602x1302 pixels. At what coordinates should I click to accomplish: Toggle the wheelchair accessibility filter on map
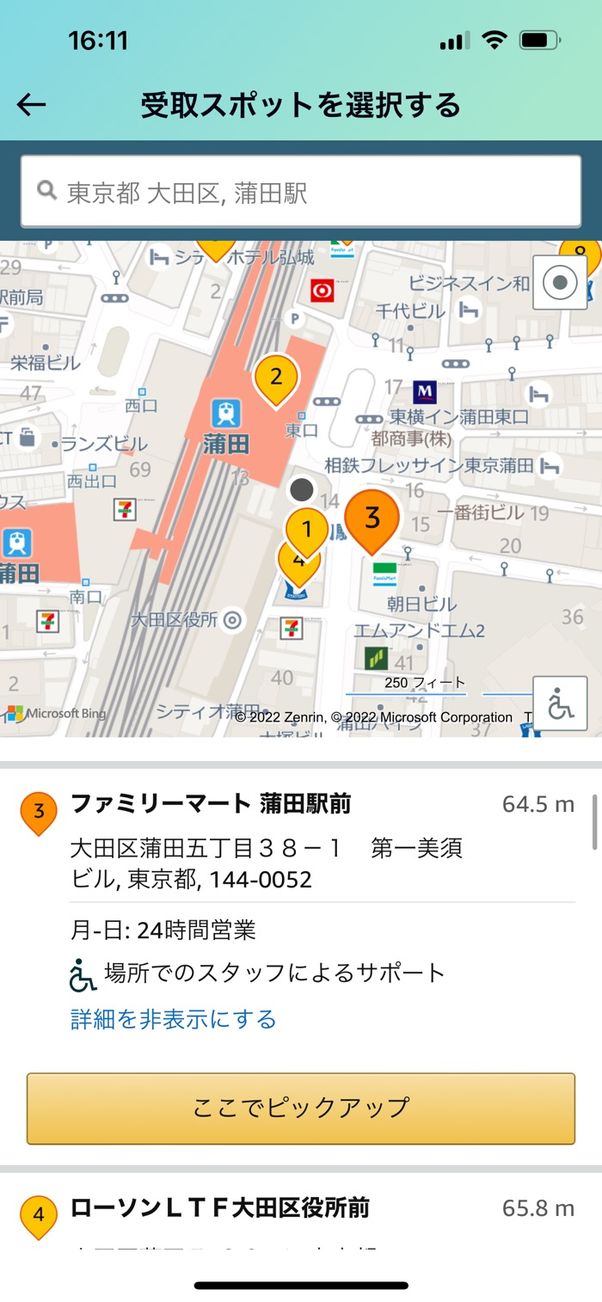tap(559, 705)
